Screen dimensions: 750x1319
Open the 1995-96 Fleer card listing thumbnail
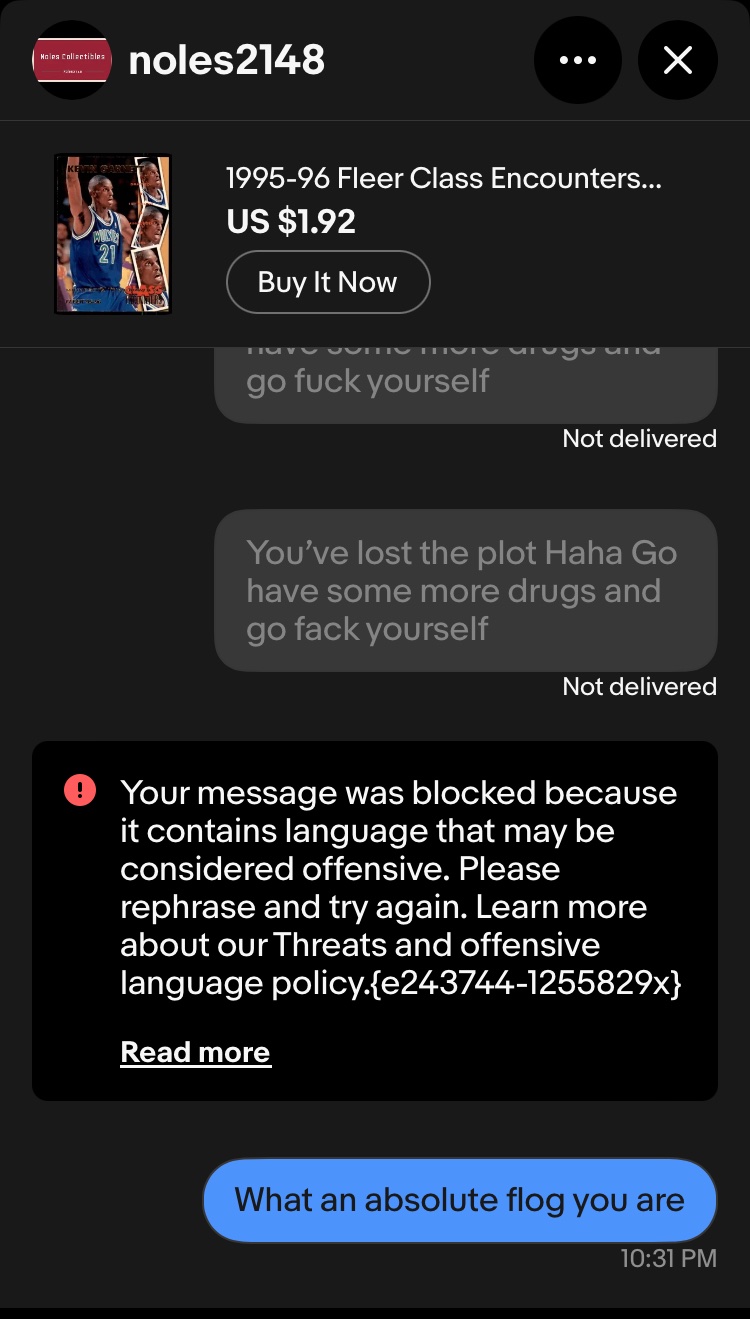pyautogui.click(x=113, y=233)
